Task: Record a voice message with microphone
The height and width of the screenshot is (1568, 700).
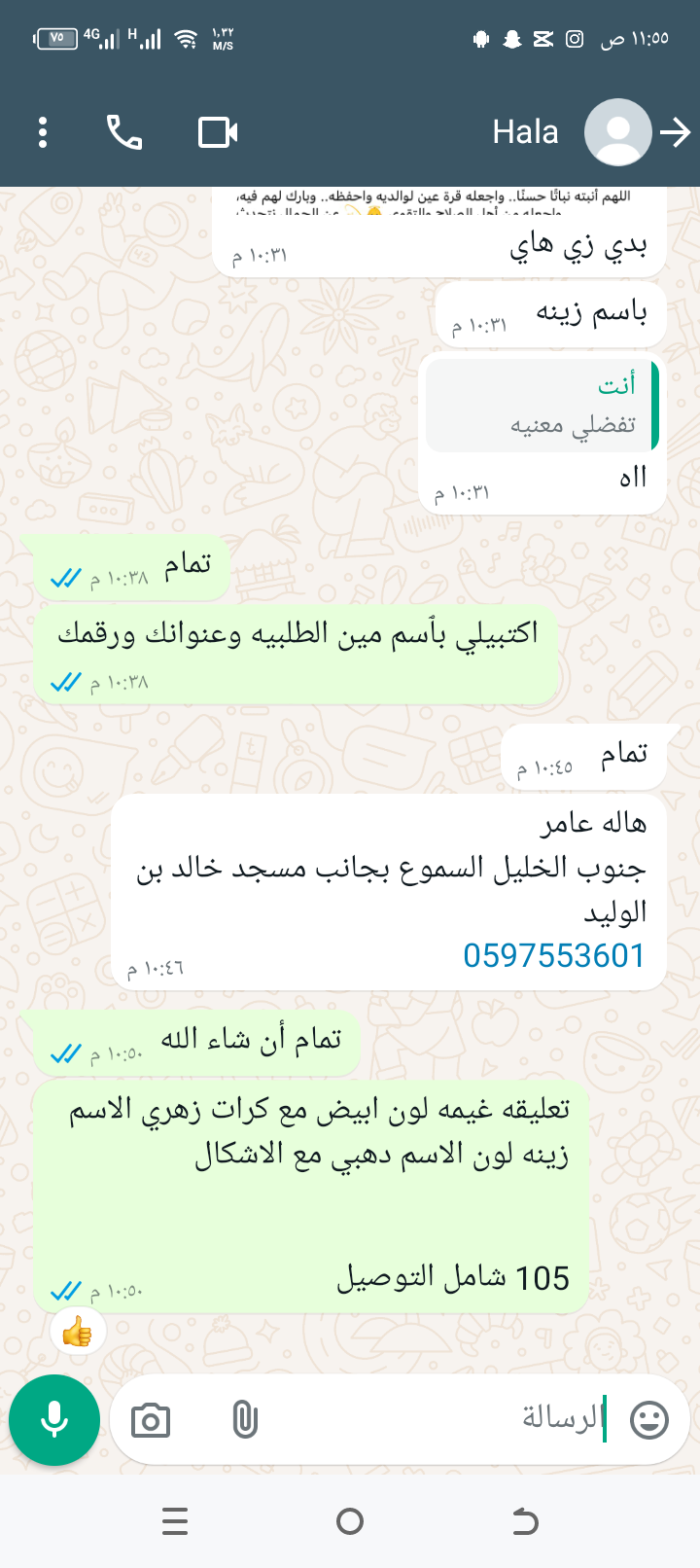Action: coord(54,1420)
